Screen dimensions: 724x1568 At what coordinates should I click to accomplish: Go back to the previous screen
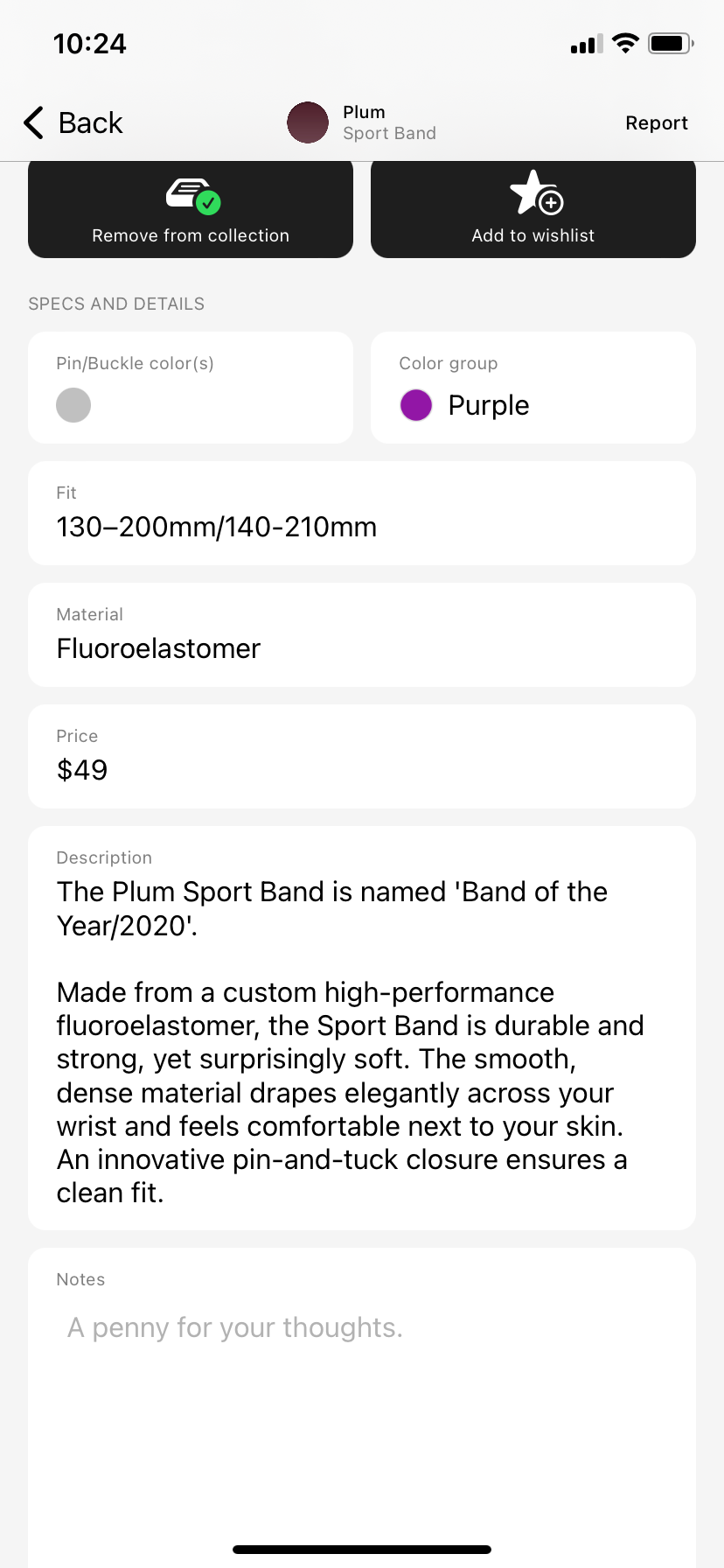tap(73, 122)
